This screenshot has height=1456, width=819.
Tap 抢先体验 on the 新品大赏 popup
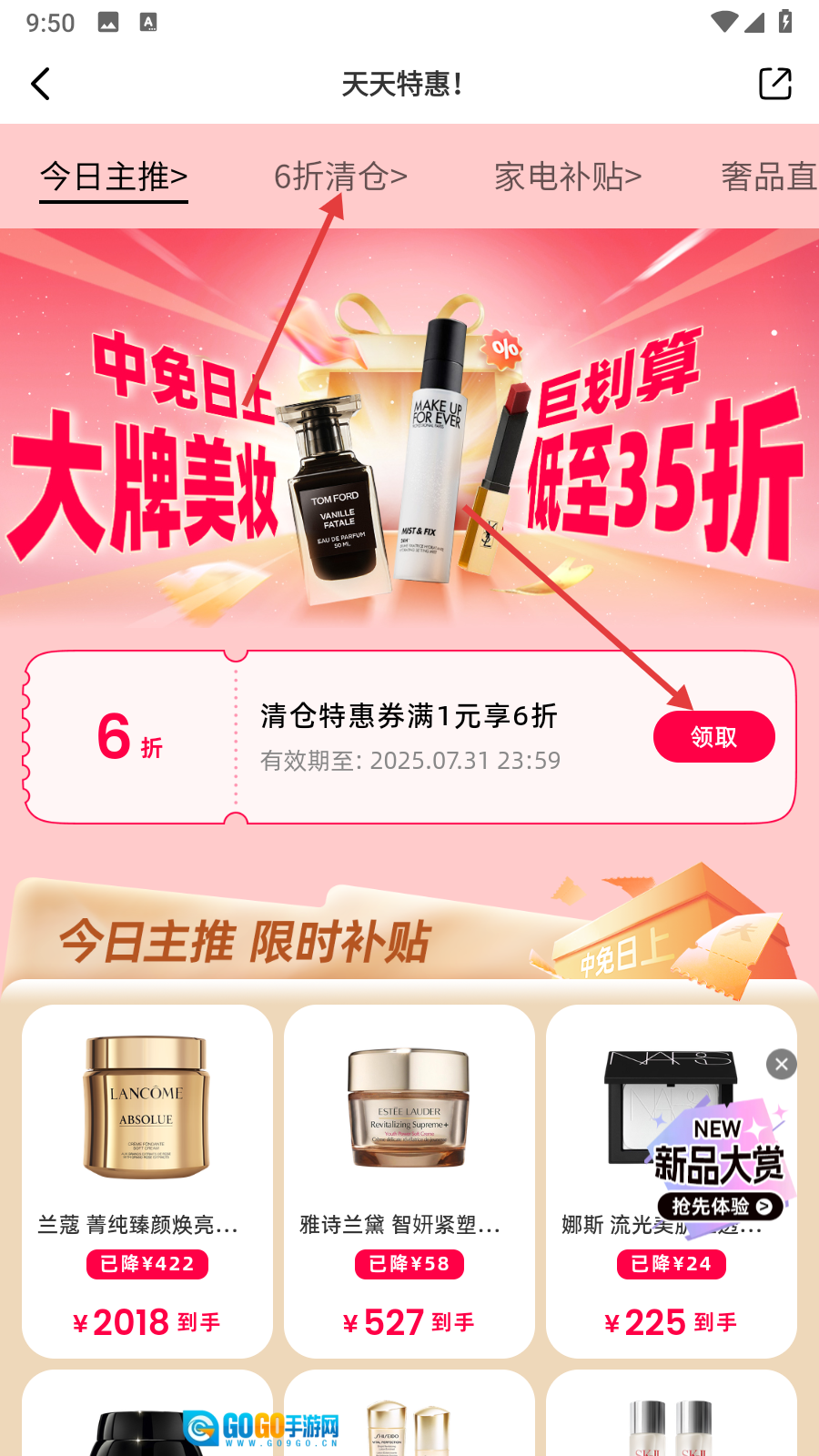[x=720, y=1207]
